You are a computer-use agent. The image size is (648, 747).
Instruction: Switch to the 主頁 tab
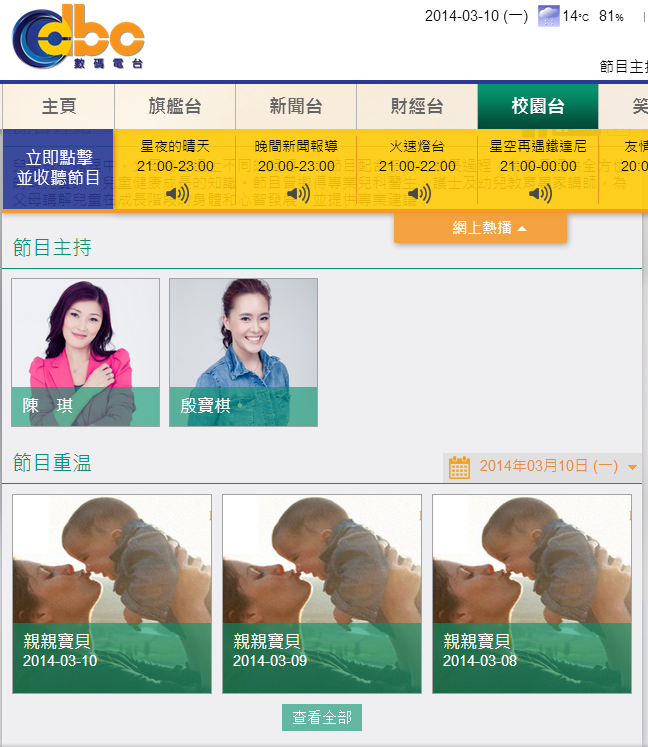tap(58, 106)
